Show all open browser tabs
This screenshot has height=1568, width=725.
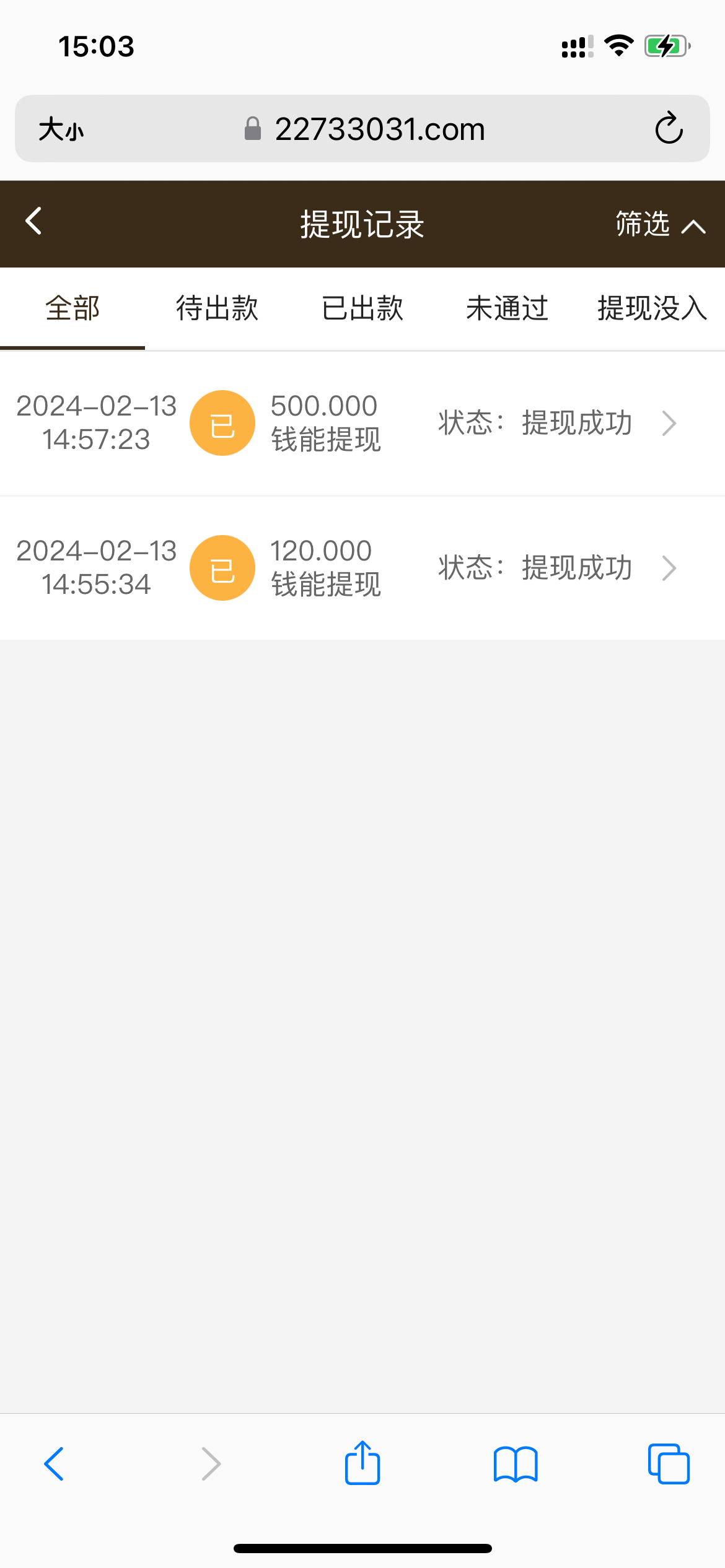[x=669, y=1464]
